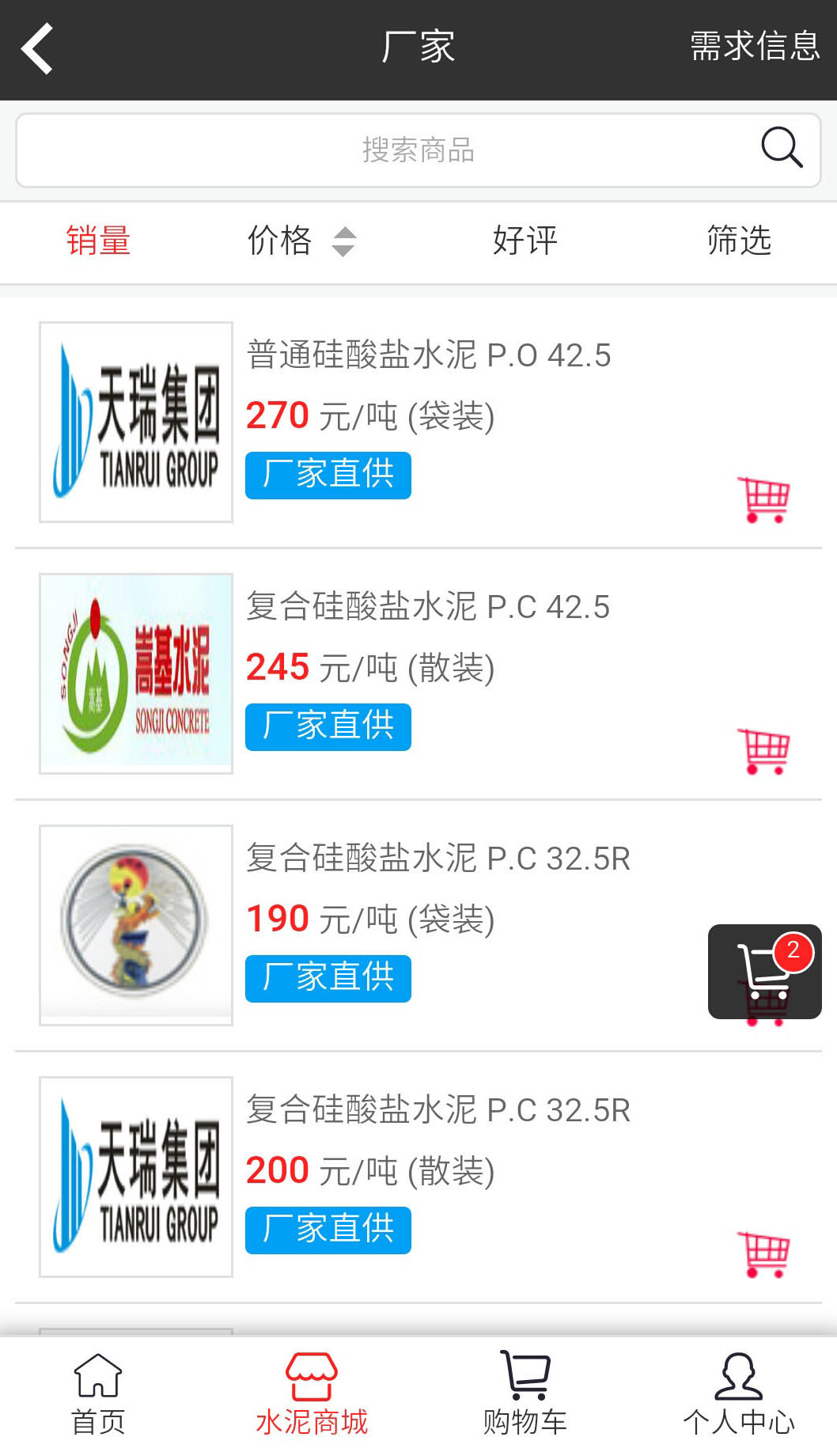Add the 270元 P.O 42.5 cement to cart
The image size is (837, 1456).
pyautogui.click(x=763, y=499)
